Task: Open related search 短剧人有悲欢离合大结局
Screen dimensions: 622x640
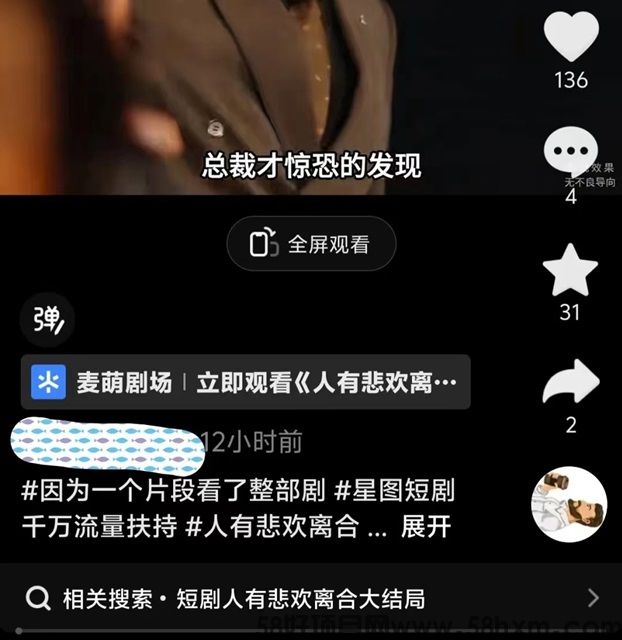Action: [x=300, y=598]
